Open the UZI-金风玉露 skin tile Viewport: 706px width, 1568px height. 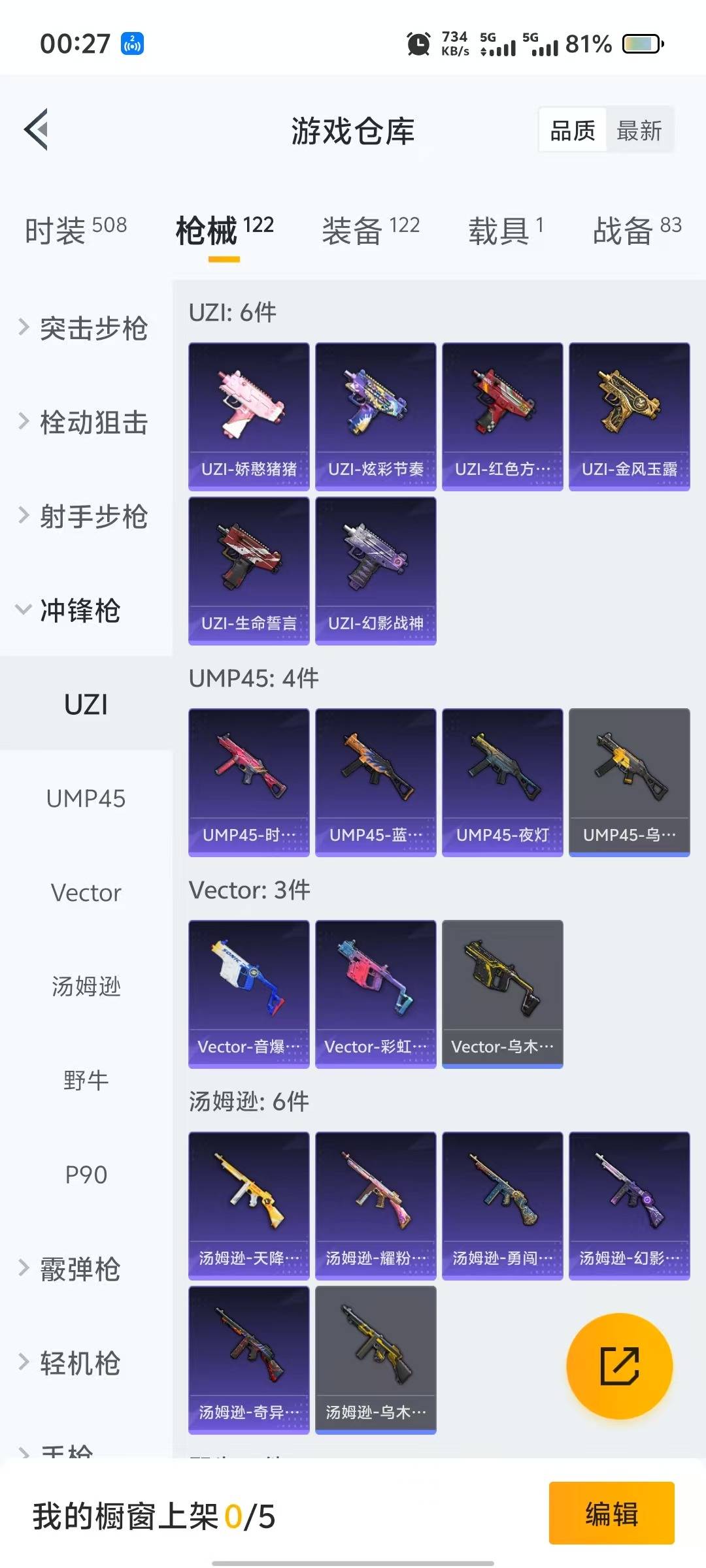pyautogui.click(x=630, y=416)
